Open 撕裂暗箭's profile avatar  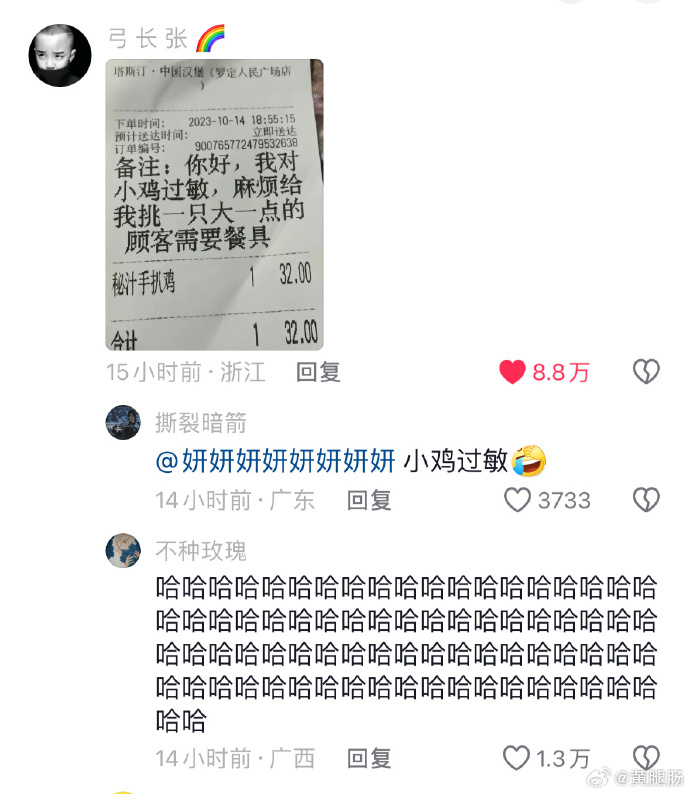point(122,422)
